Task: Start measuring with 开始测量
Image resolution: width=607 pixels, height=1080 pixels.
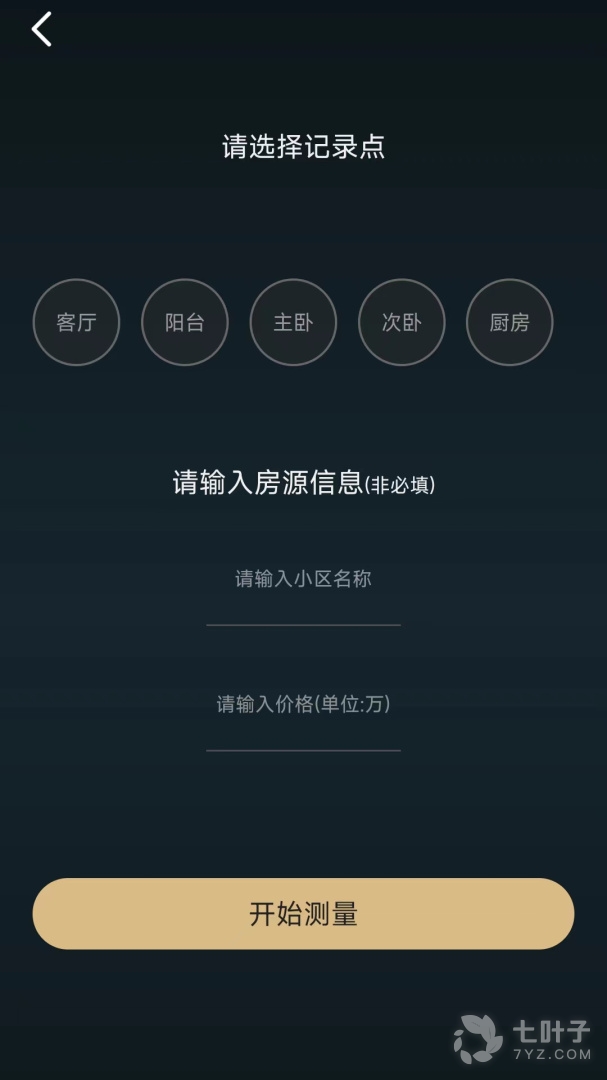Action: (x=303, y=913)
